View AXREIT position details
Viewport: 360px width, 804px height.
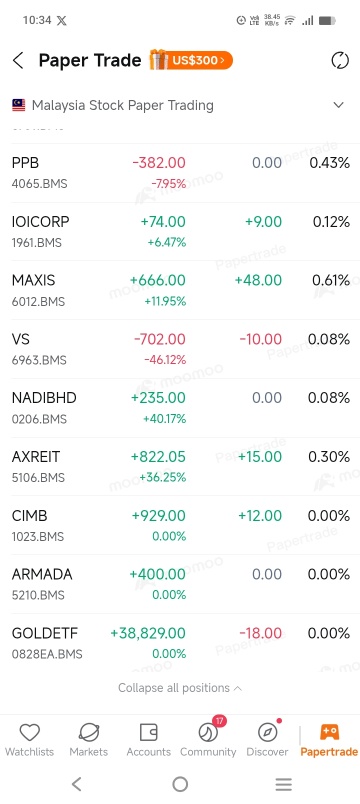[x=180, y=467]
